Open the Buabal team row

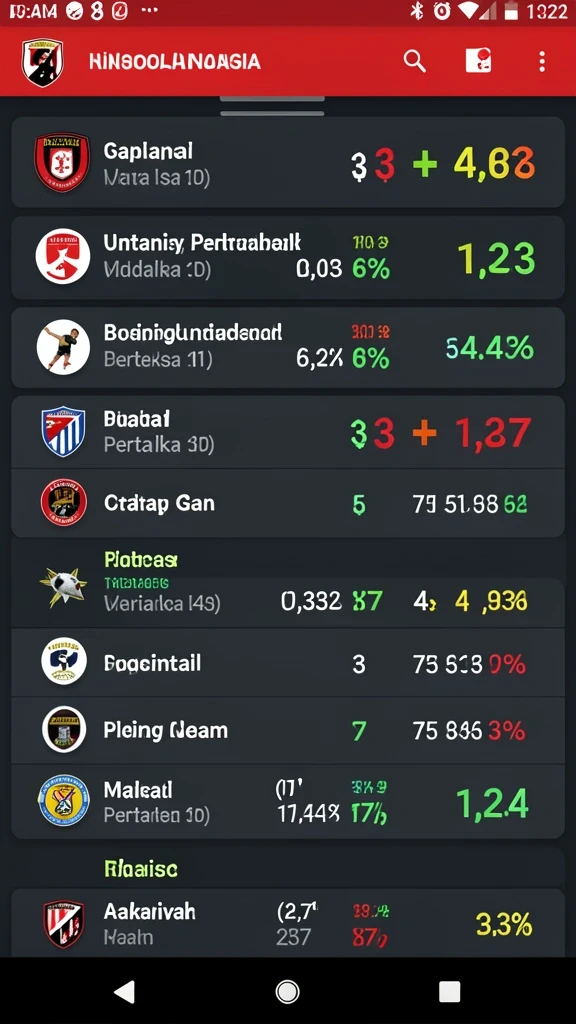click(x=288, y=432)
